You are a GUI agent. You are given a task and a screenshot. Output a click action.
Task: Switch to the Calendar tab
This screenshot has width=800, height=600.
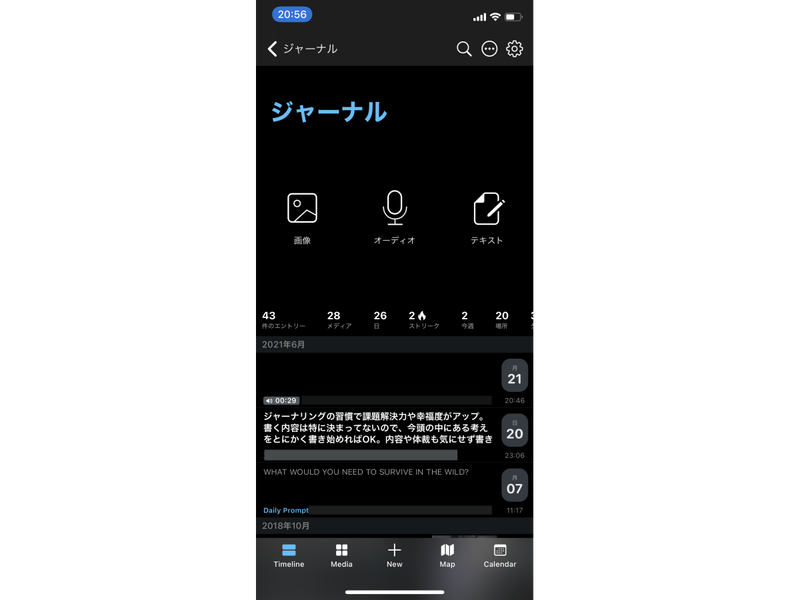pyautogui.click(x=500, y=556)
